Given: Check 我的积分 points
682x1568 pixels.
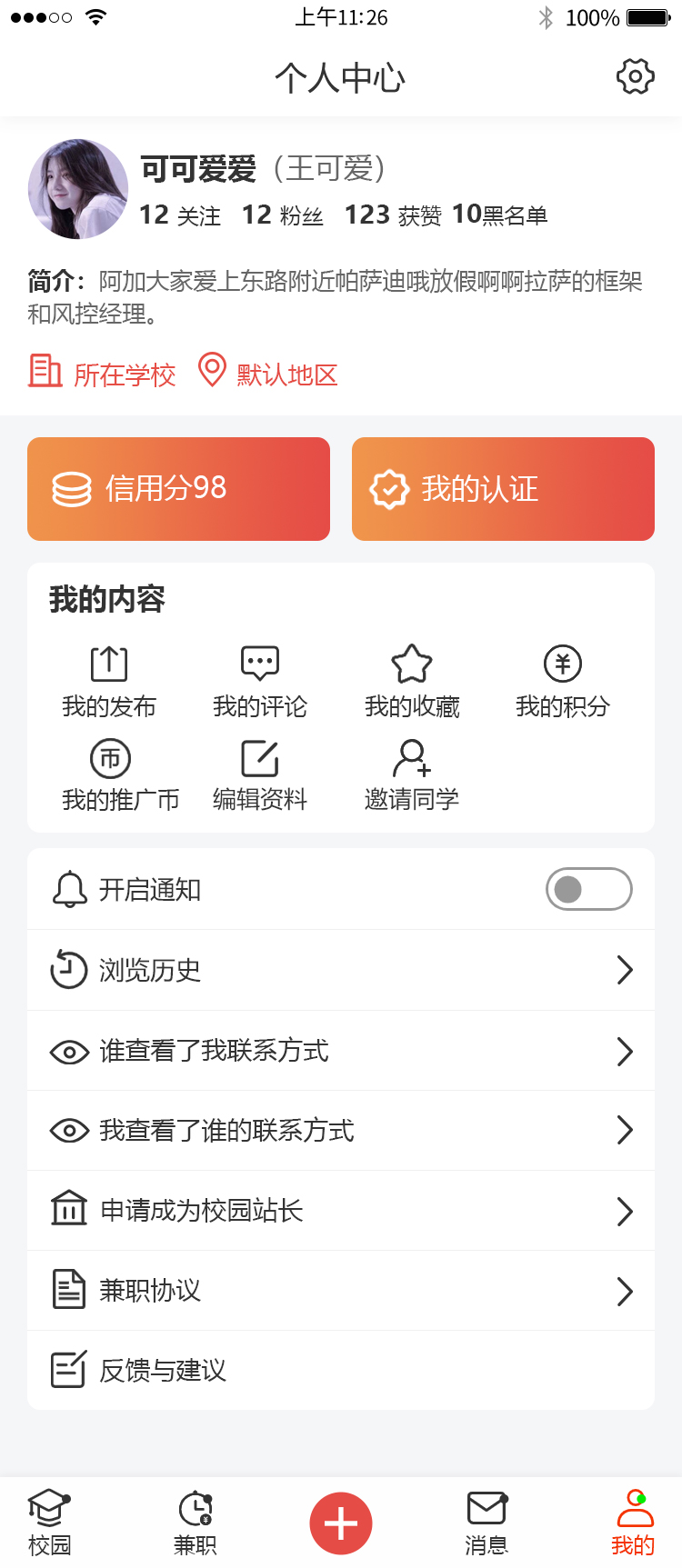Looking at the screenshot, I should [563, 682].
